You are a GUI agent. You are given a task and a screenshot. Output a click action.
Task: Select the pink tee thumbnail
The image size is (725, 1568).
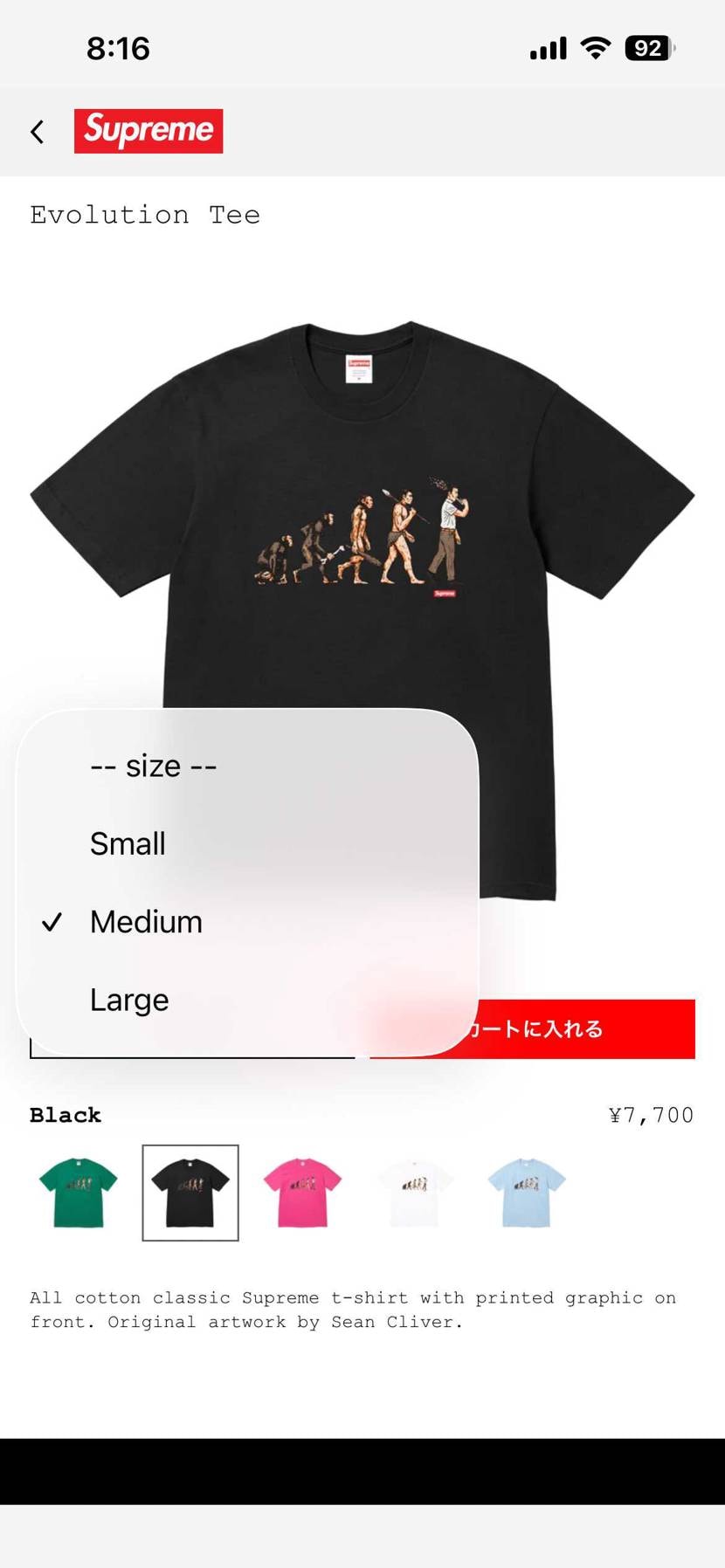click(302, 1193)
